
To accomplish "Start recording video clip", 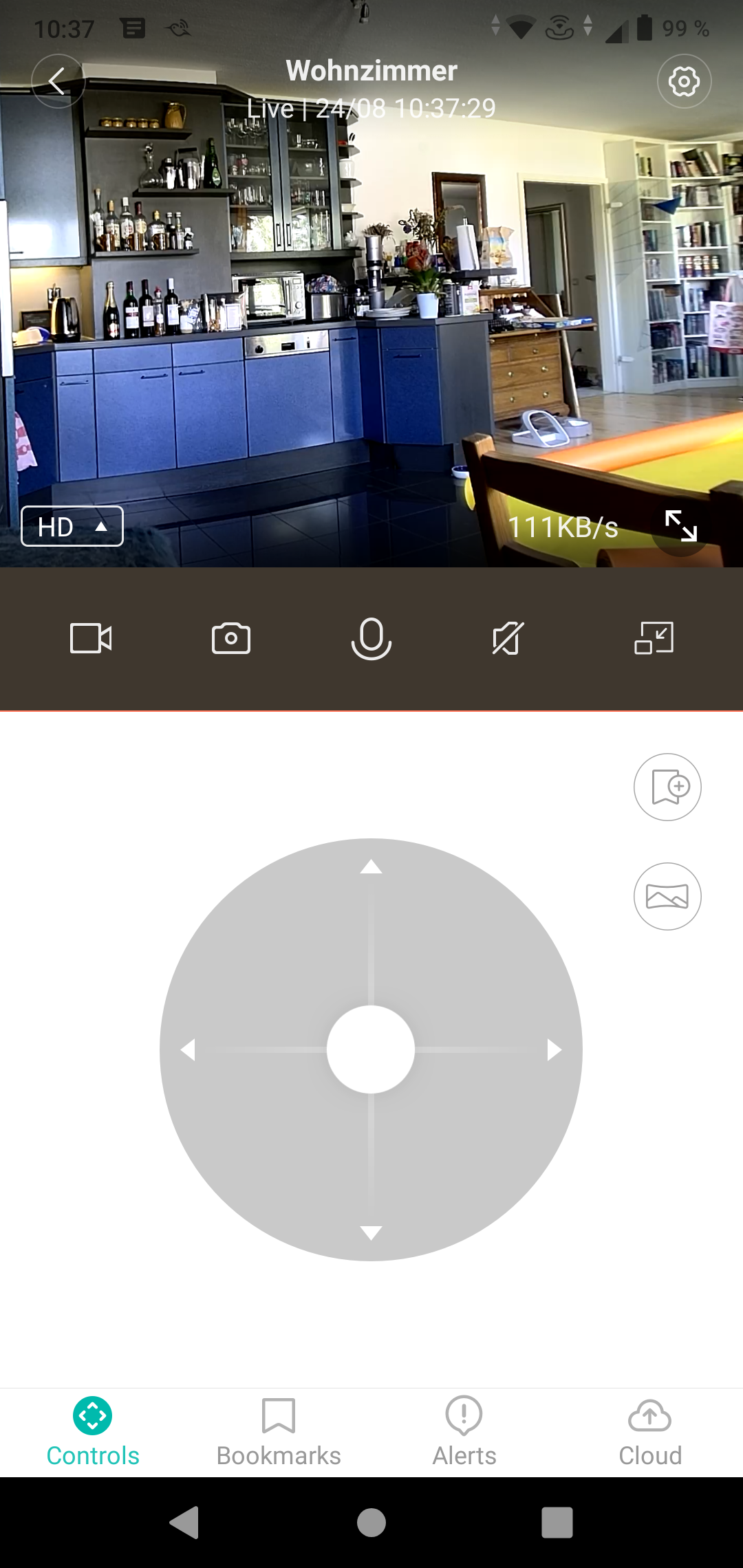I will click(91, 638).
